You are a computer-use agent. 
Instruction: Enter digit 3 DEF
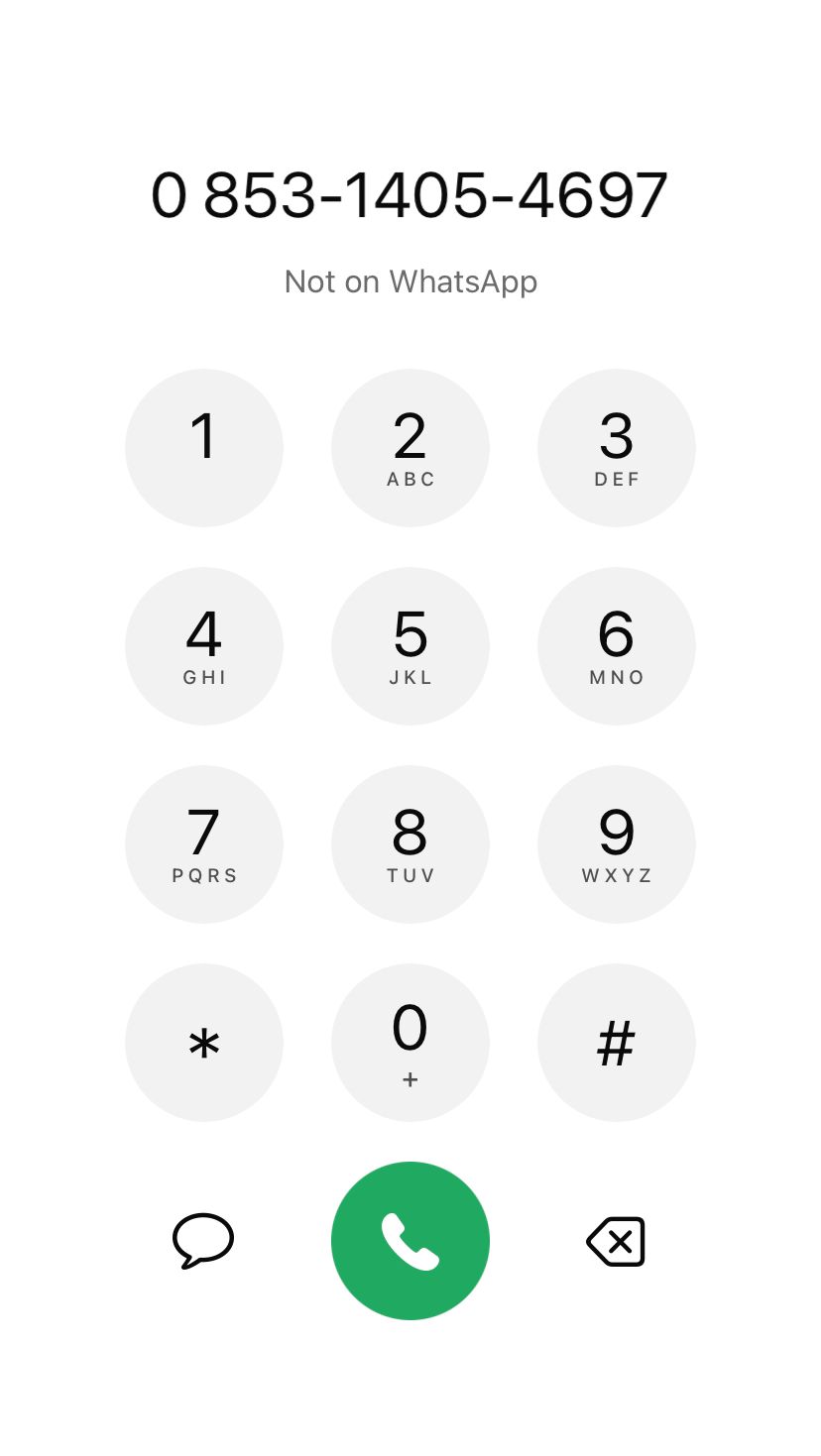tap(617, 448)
